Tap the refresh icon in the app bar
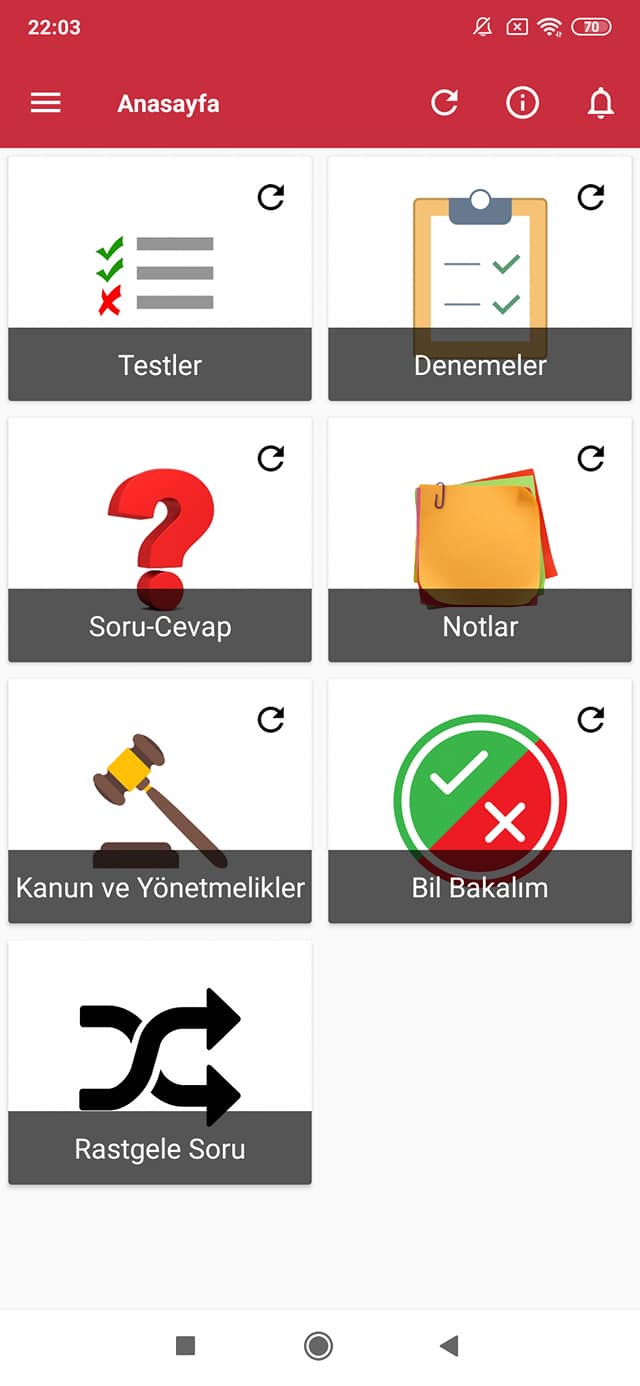 click(445, 102)
